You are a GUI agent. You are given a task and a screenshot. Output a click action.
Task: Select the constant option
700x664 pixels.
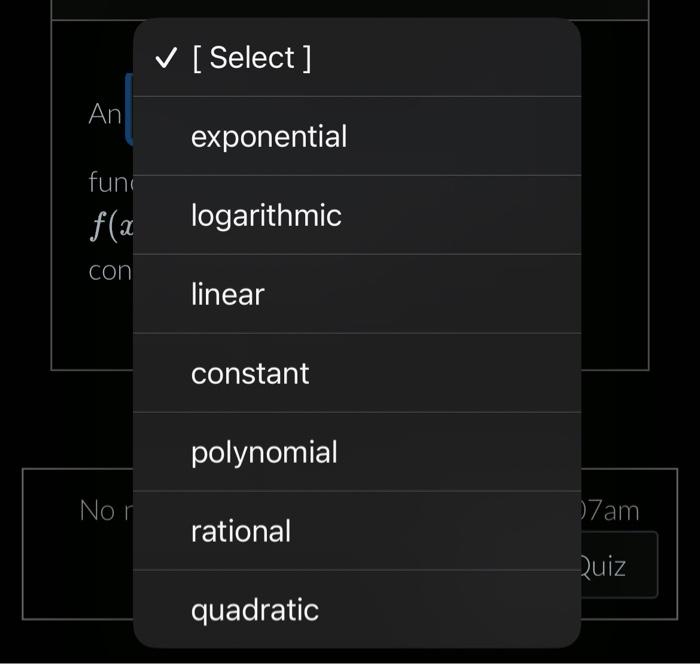coord(250,374)
